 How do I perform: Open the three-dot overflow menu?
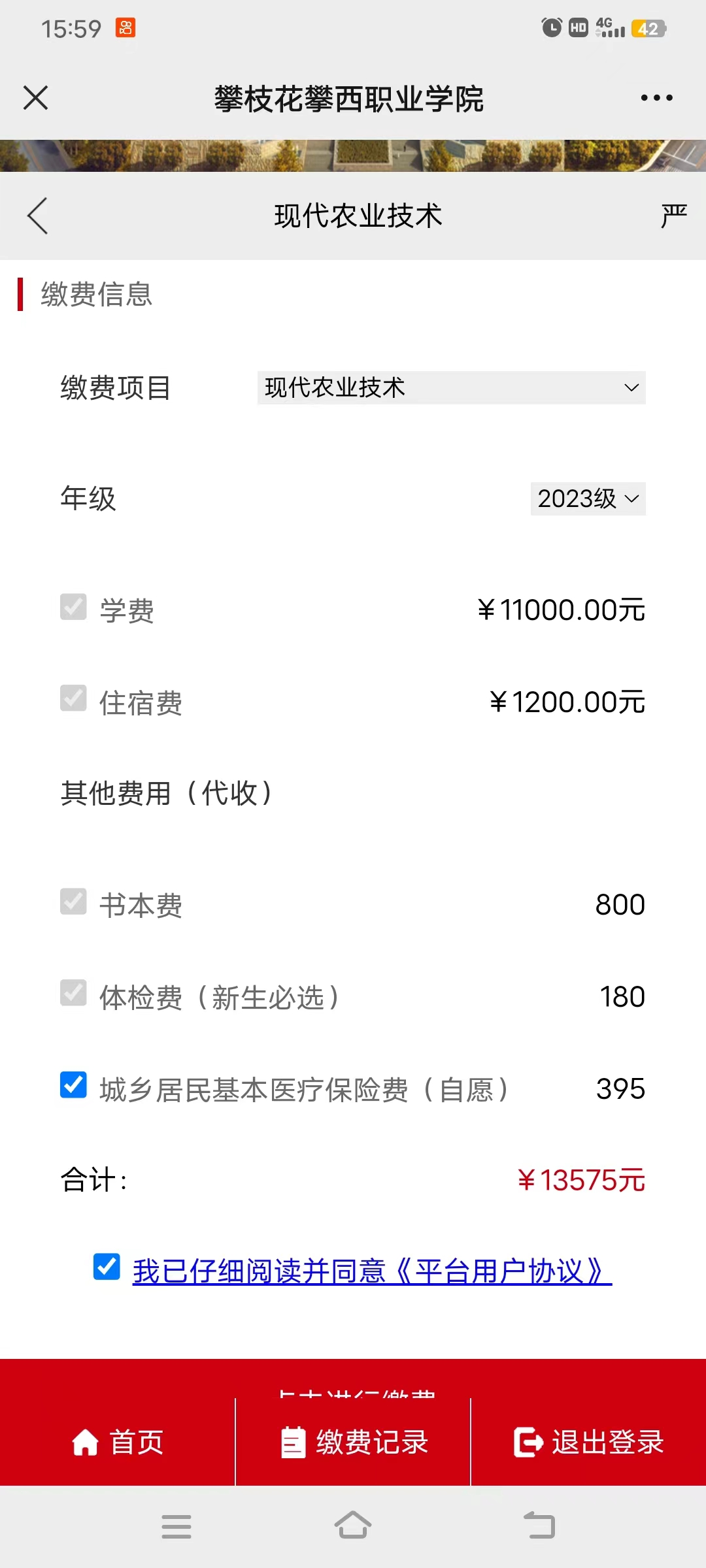click(656, 98)
